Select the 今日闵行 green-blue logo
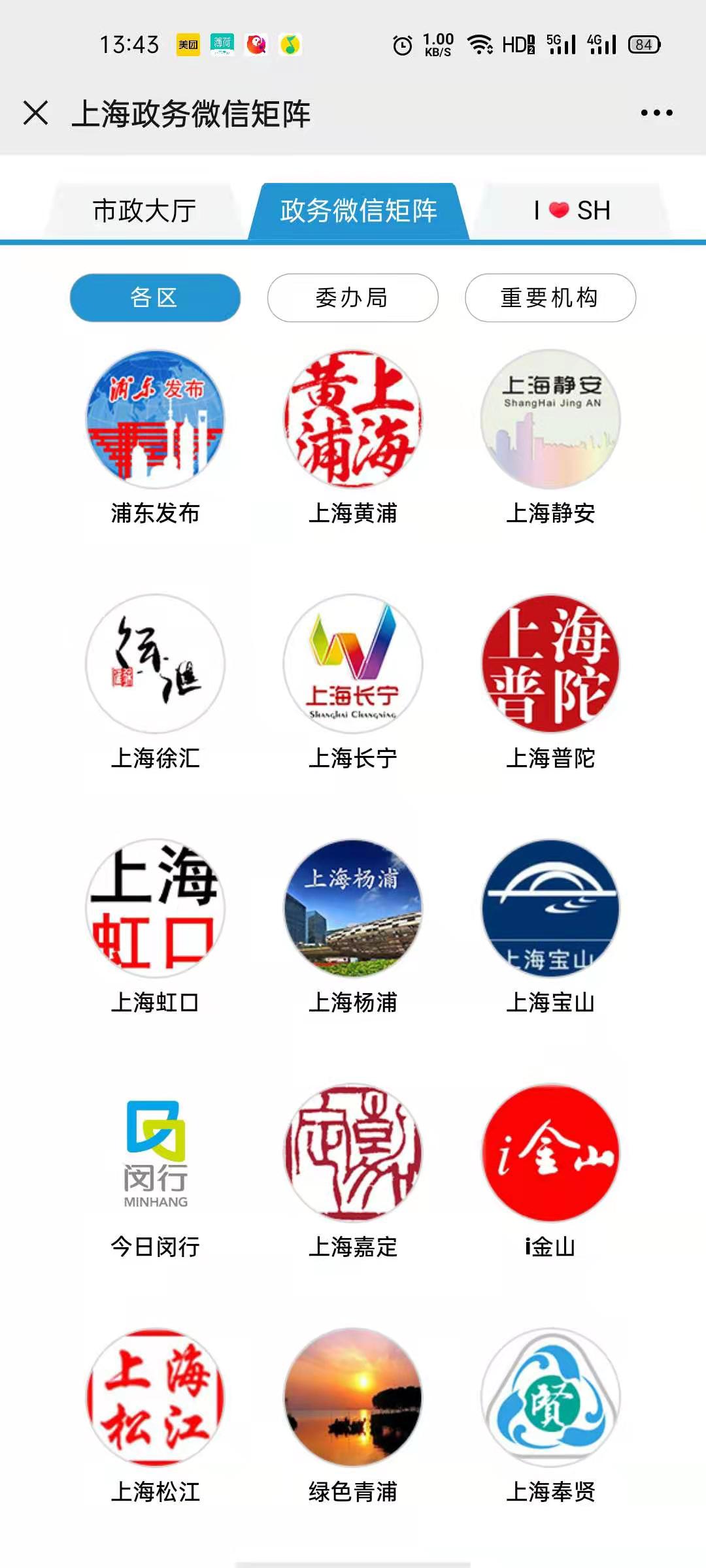The image size is (706, 1568). point(155,1150)
